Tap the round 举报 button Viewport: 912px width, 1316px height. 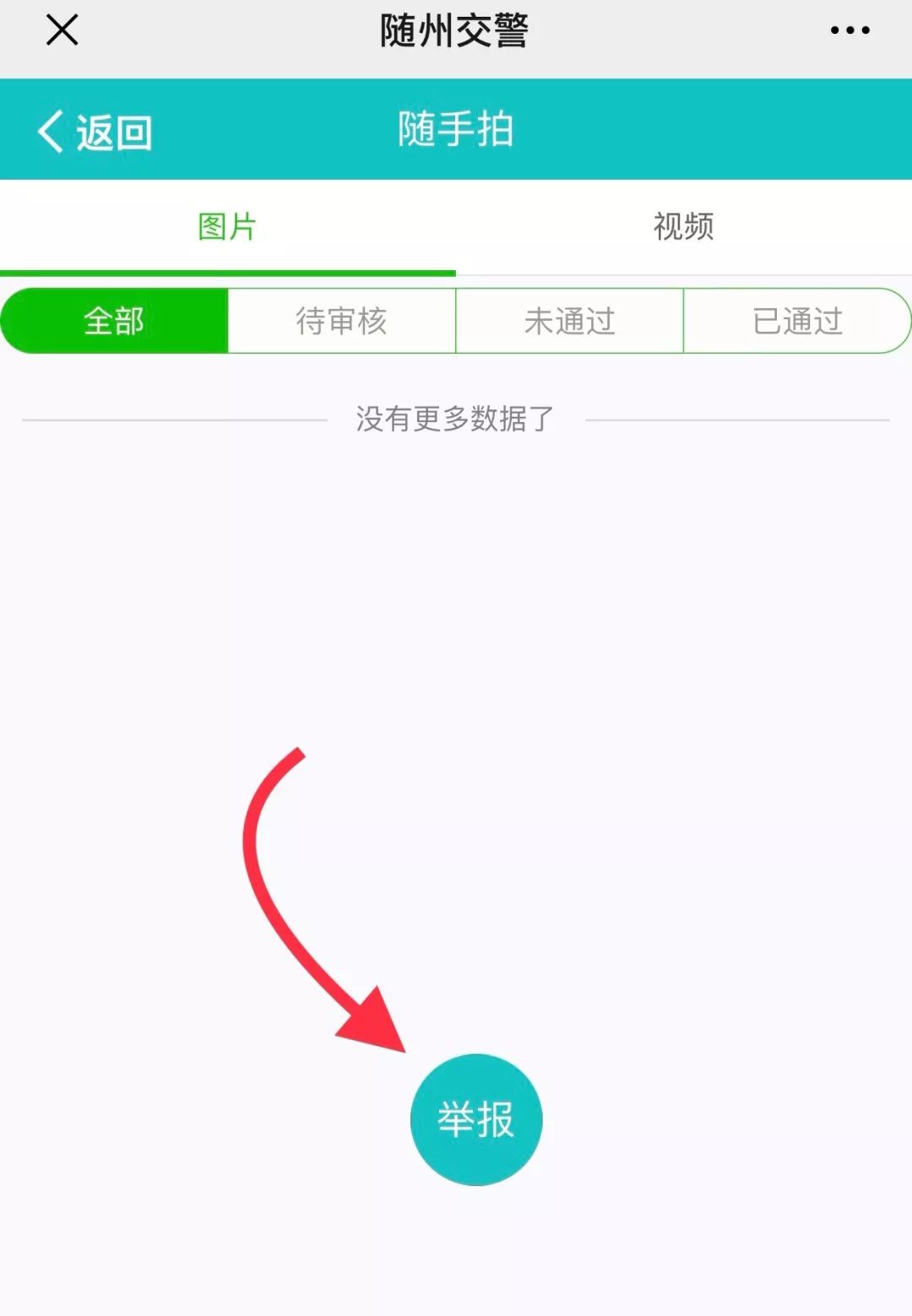[x=476, y=1119]
